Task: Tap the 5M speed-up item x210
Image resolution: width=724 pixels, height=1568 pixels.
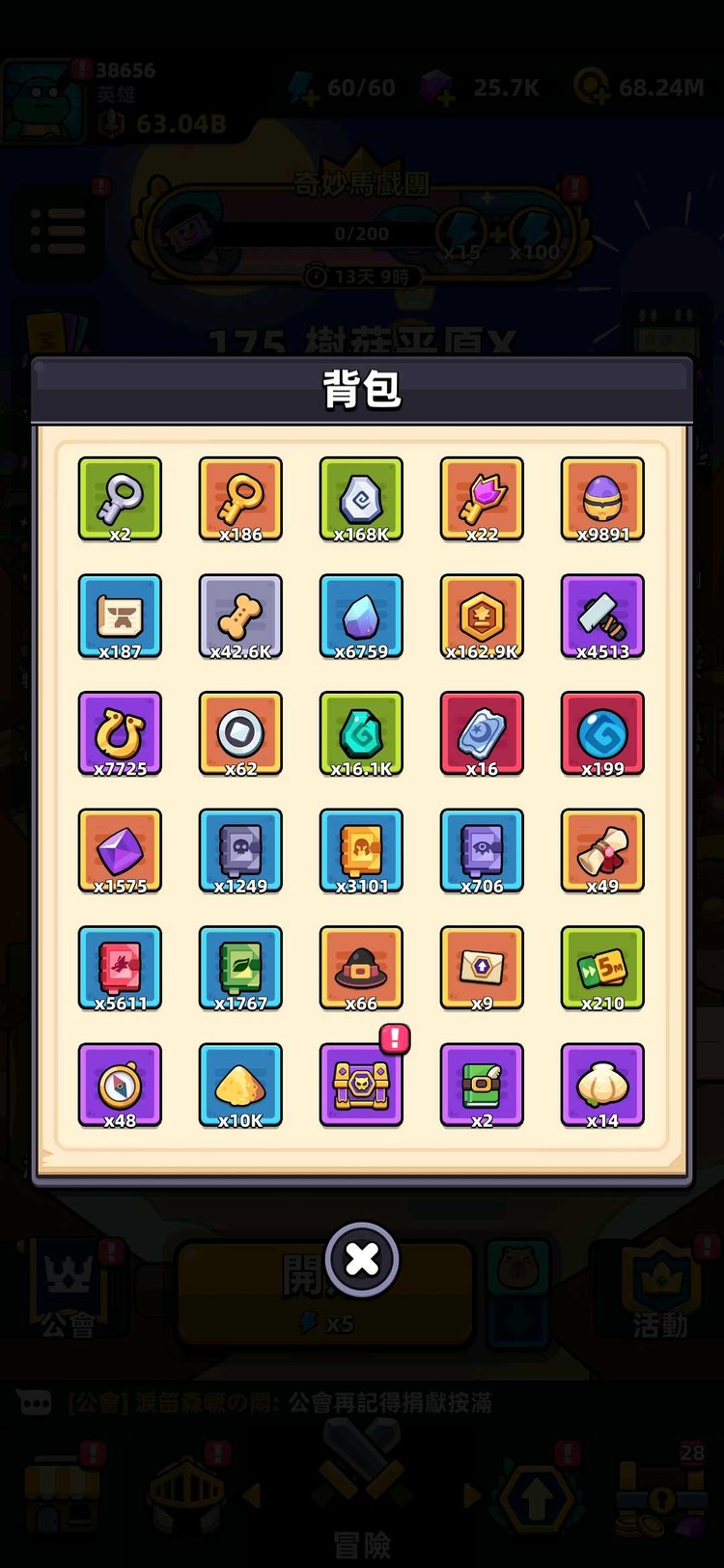Action: coord(602,968)
